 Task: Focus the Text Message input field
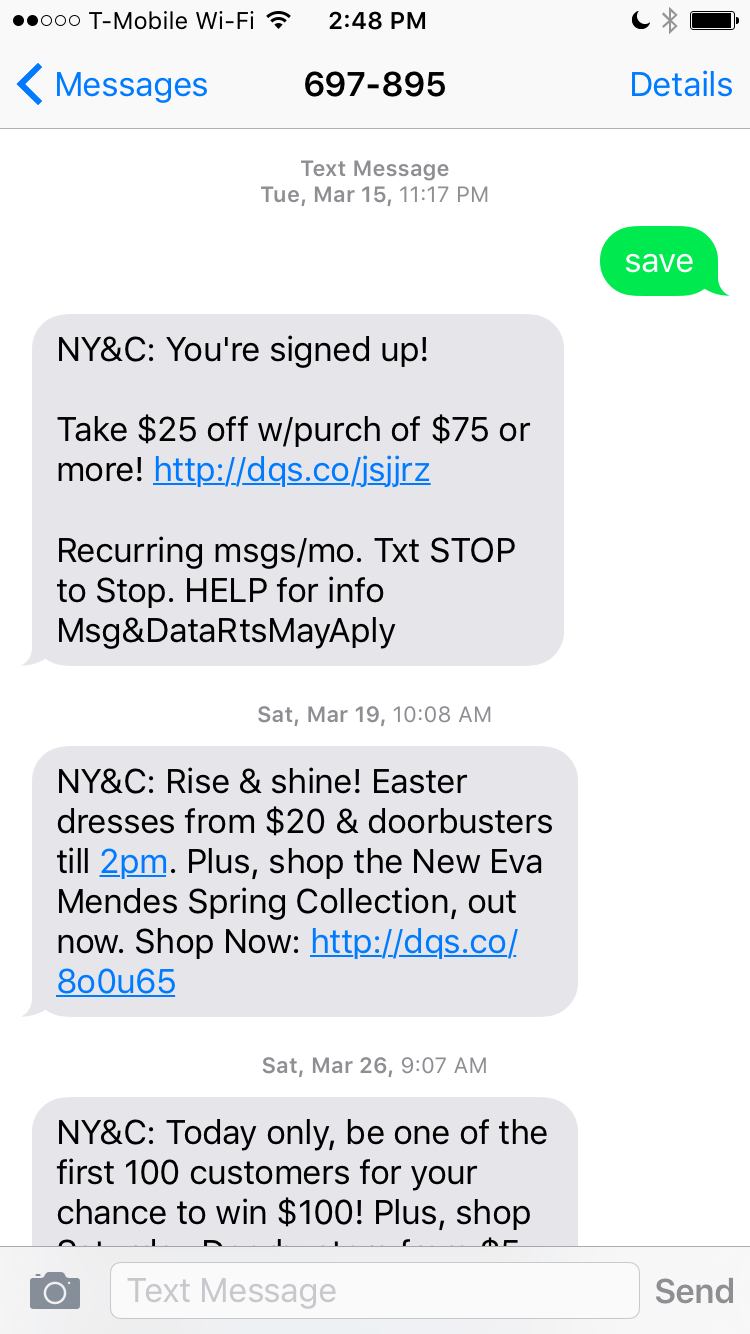click(x=374, y=1291)
